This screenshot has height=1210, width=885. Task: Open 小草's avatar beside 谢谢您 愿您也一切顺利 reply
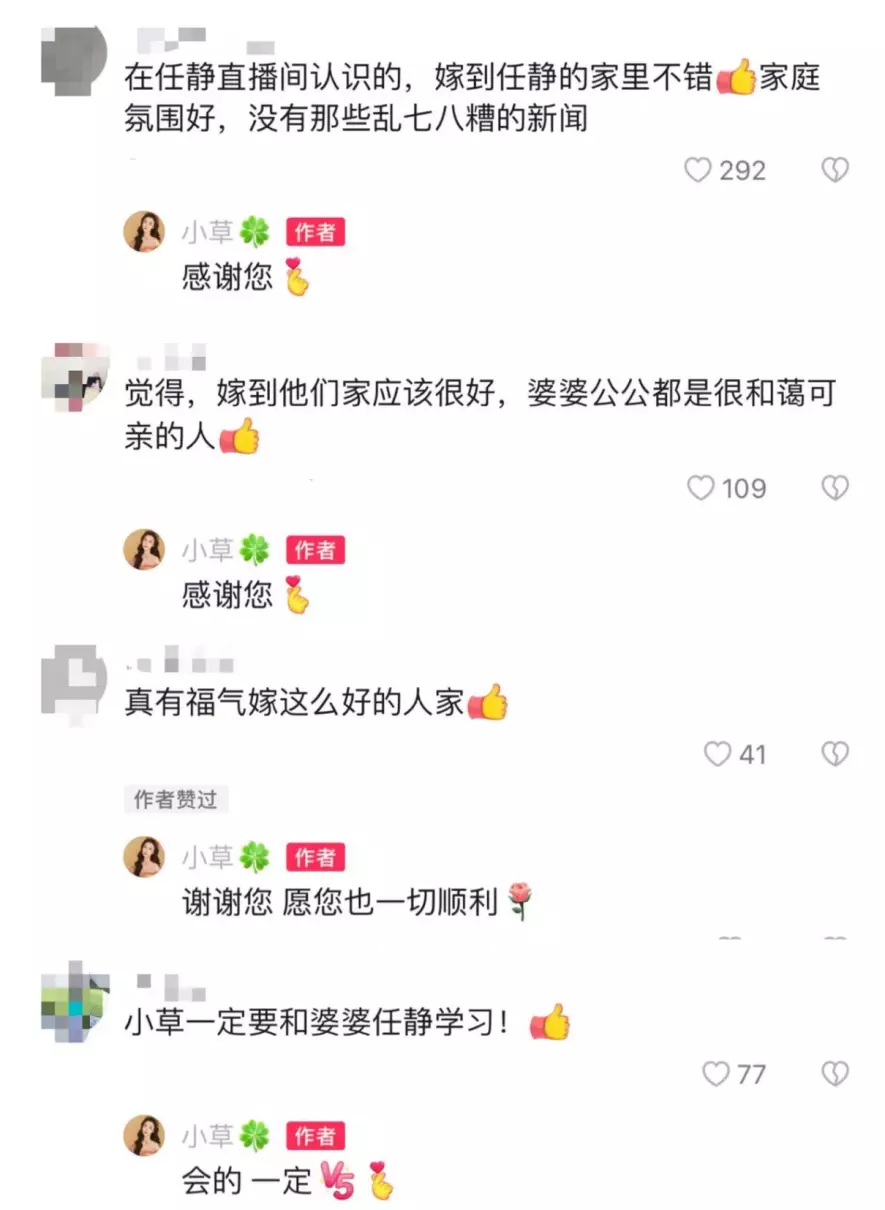click(144, 857)
